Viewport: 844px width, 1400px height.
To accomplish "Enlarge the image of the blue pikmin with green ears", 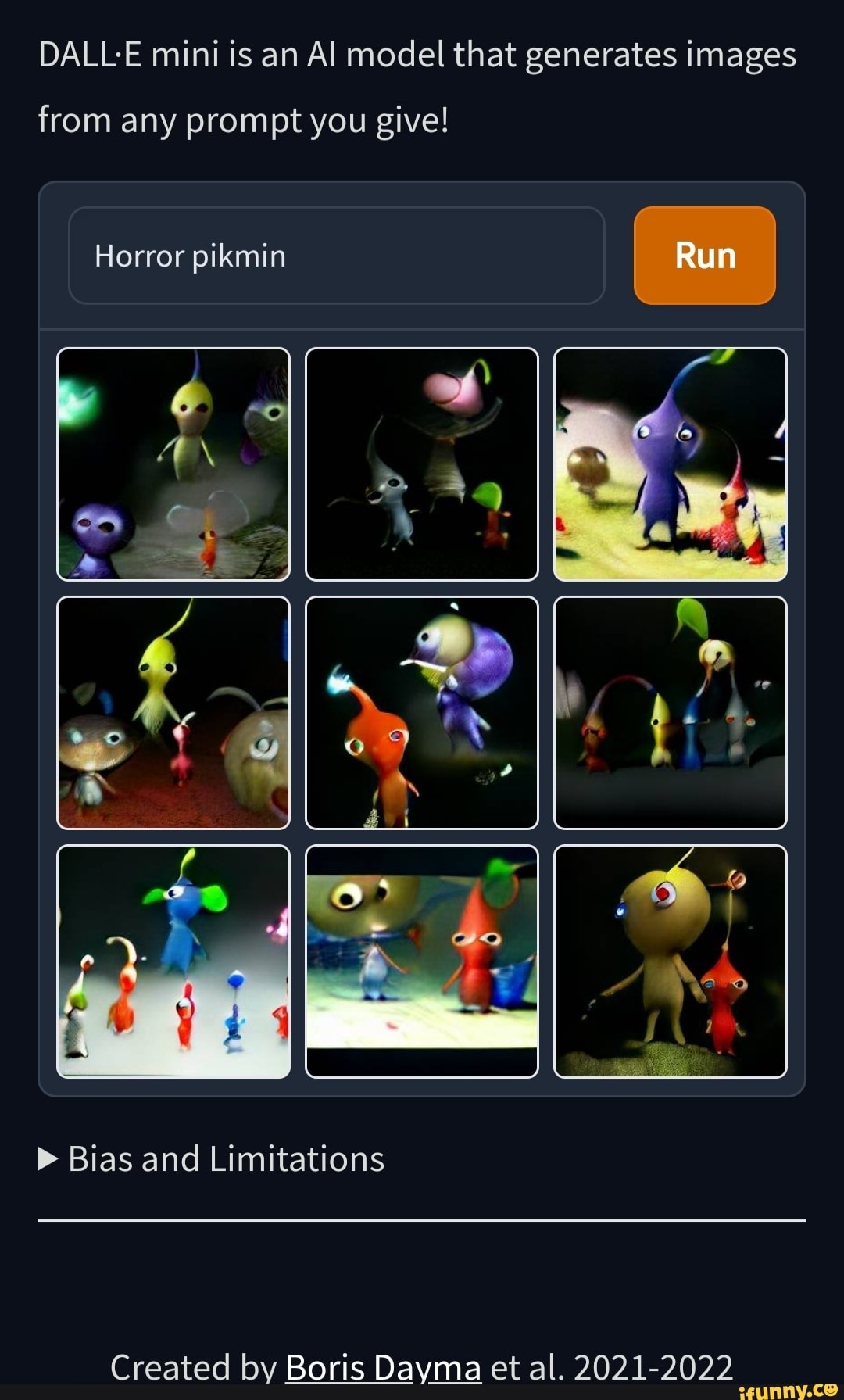I will pyautogui.click(x=173, y=961).
